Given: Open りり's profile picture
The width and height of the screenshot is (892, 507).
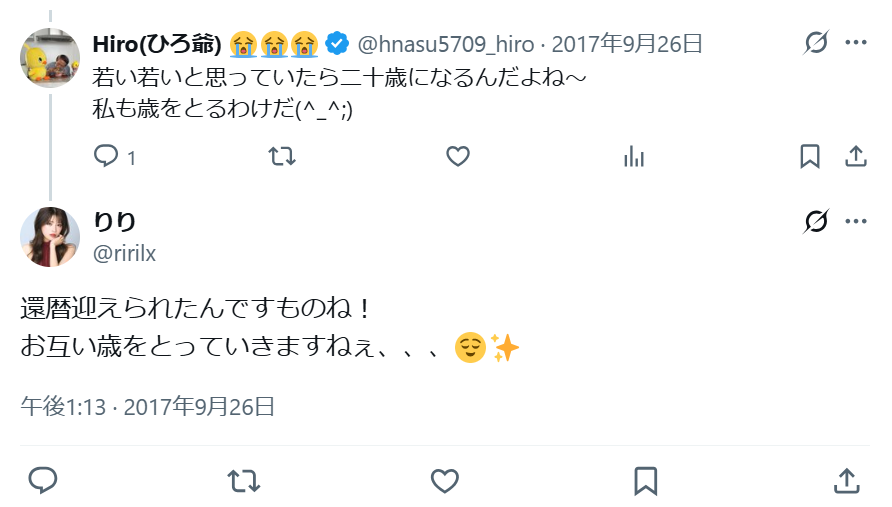Looking at the screenshot, I should coord(50,237).
